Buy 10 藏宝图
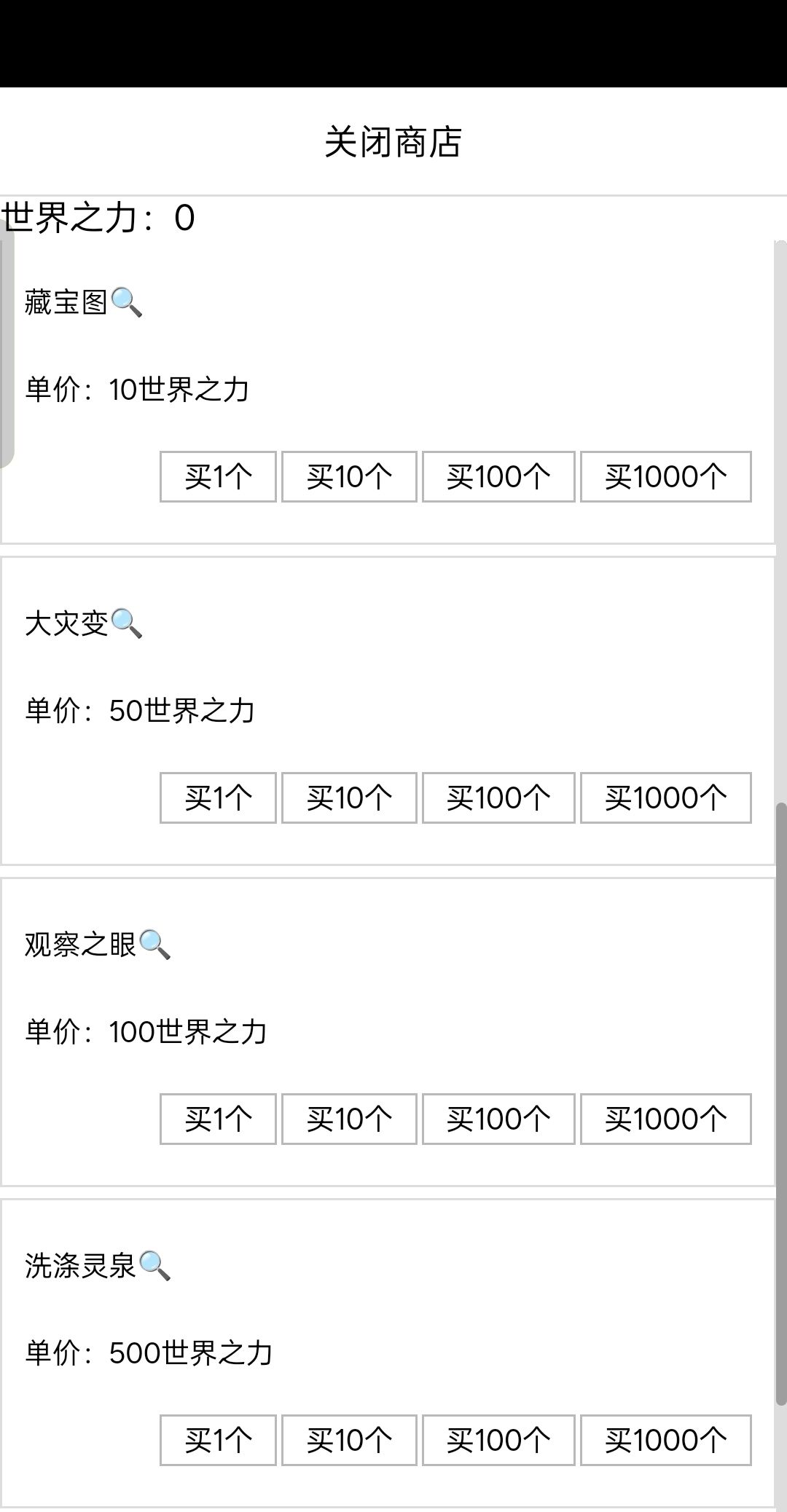Viewport: 787px width, 1512px height. click(x=349, y=477)
